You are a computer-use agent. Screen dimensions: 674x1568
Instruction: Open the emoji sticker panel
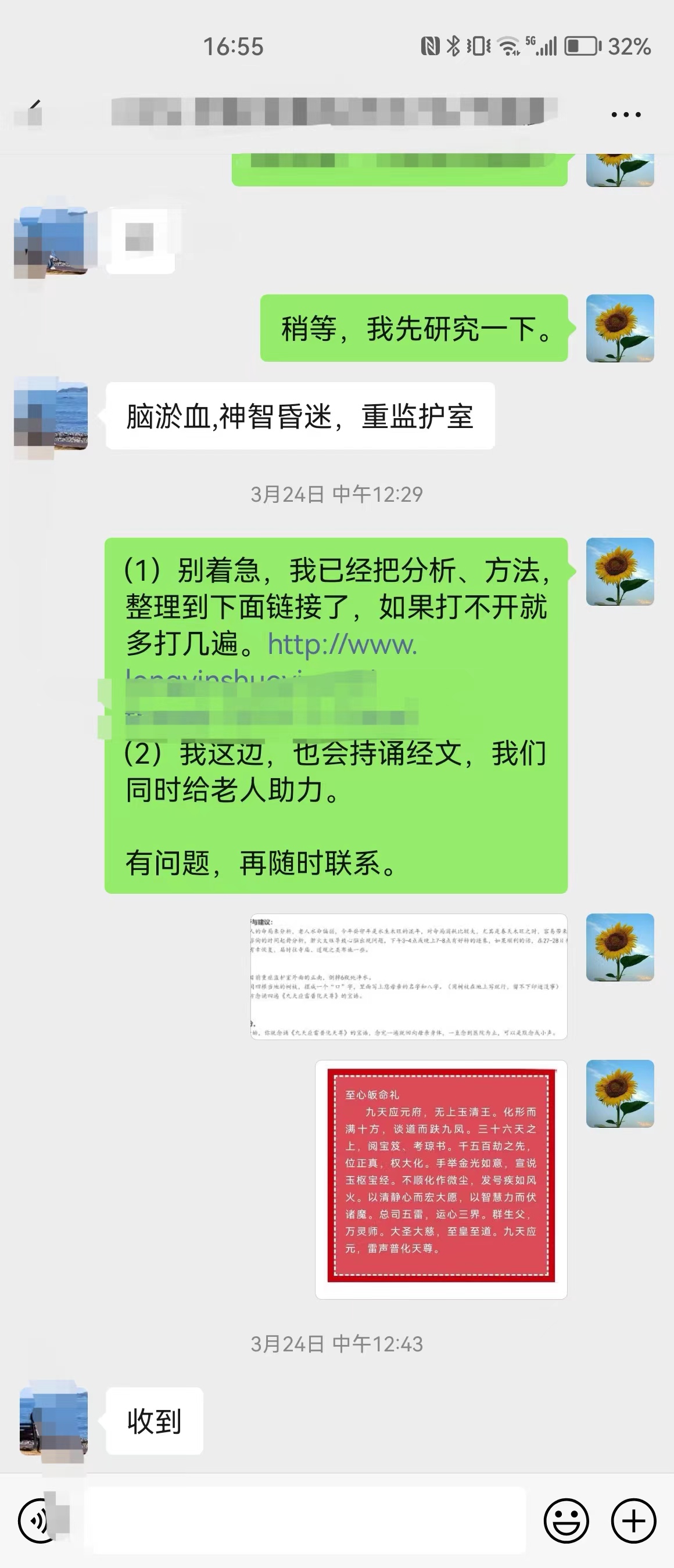click(567, 1520)
